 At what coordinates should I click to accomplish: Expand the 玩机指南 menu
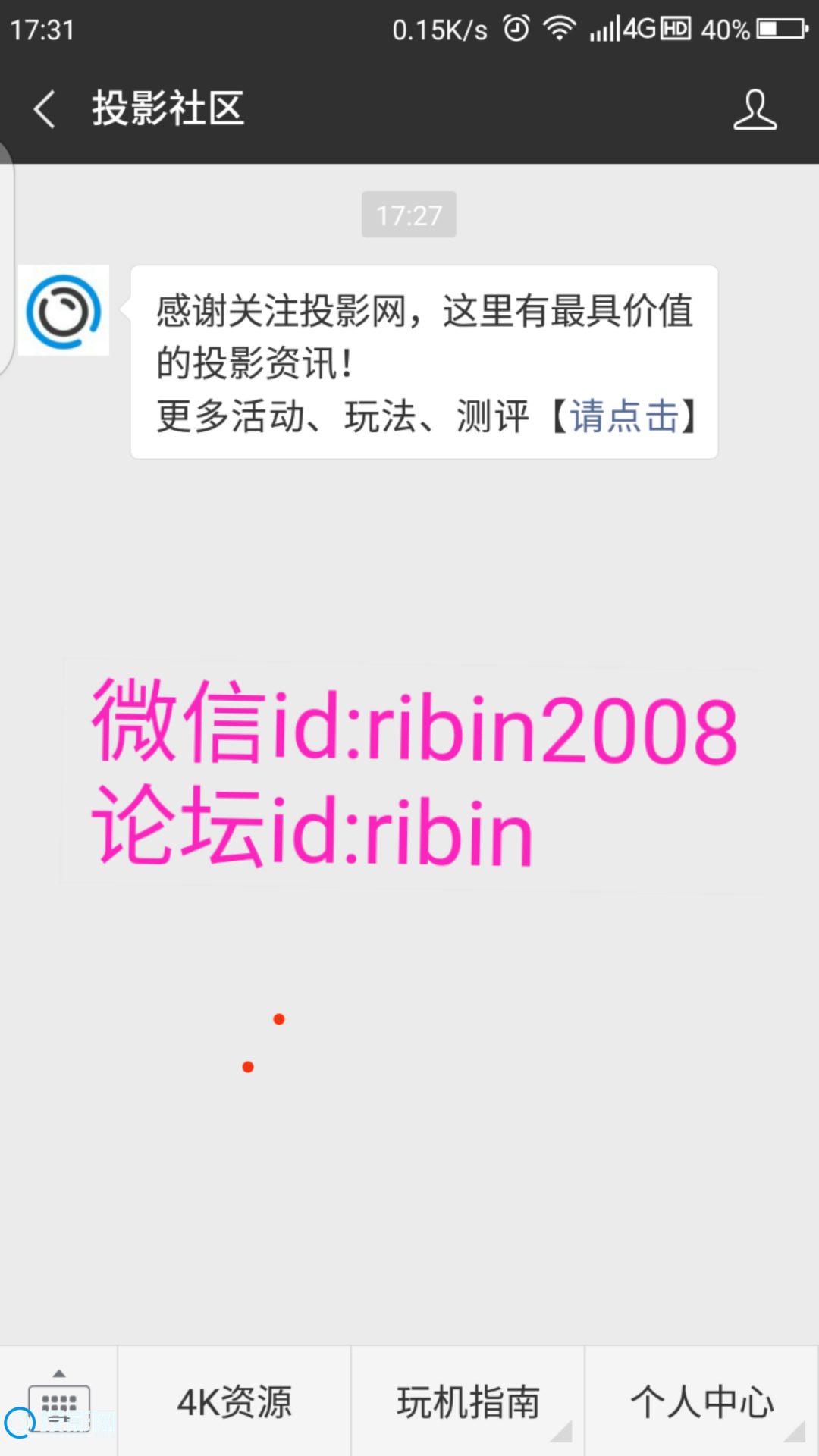click(x=468, y=1401)
